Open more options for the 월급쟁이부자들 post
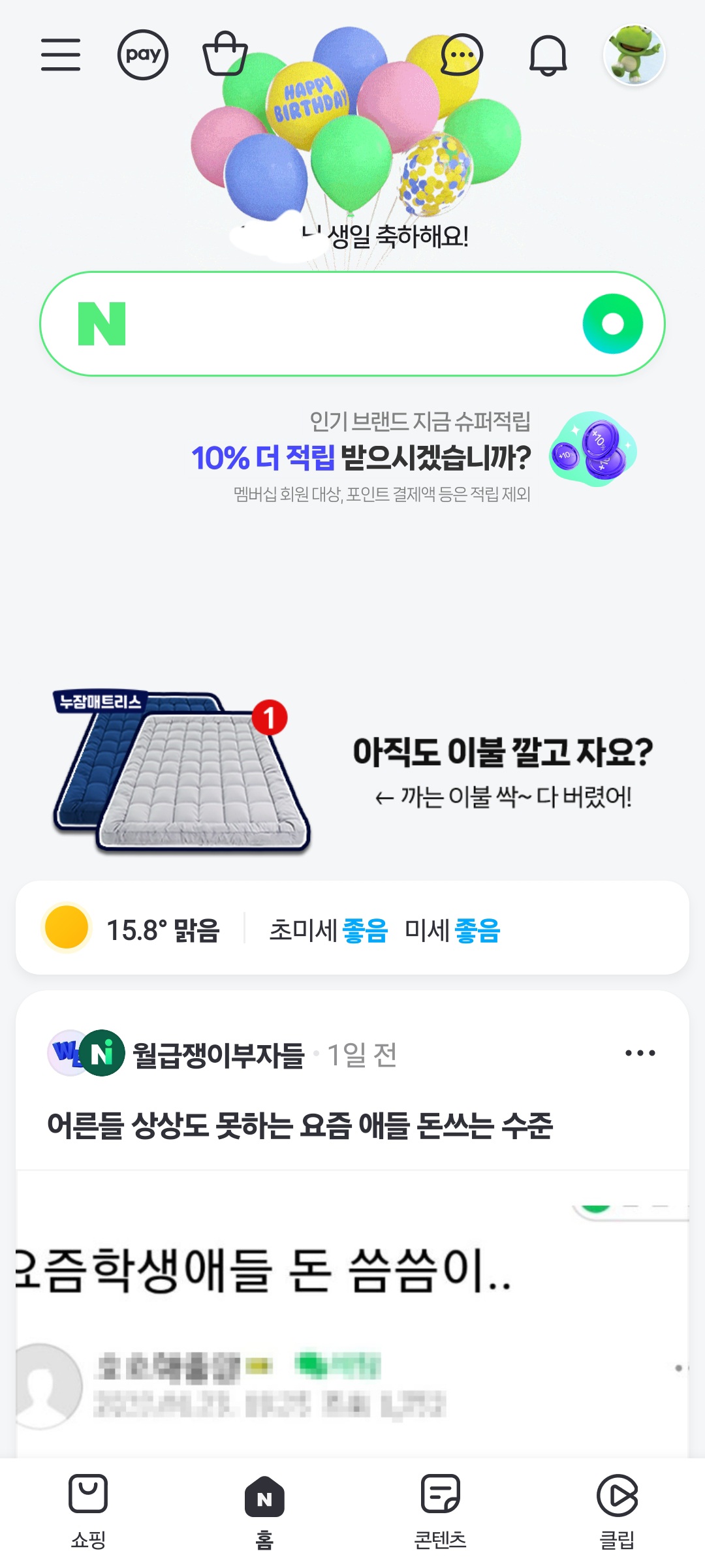Screen dimensions: 705x1568 (640, 1053)
